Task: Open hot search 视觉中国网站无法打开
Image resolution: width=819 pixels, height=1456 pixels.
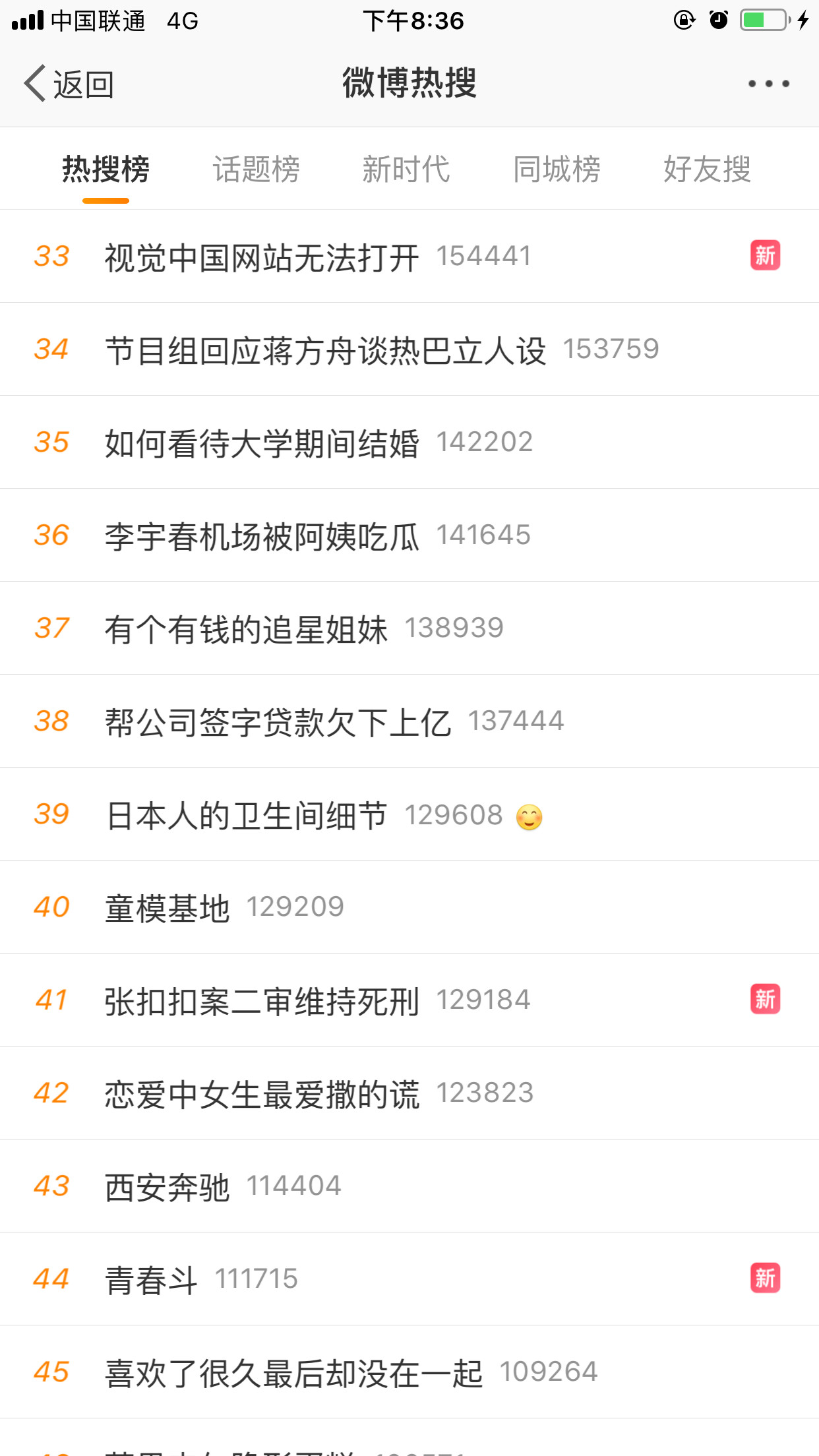Action: pos(409,257)
